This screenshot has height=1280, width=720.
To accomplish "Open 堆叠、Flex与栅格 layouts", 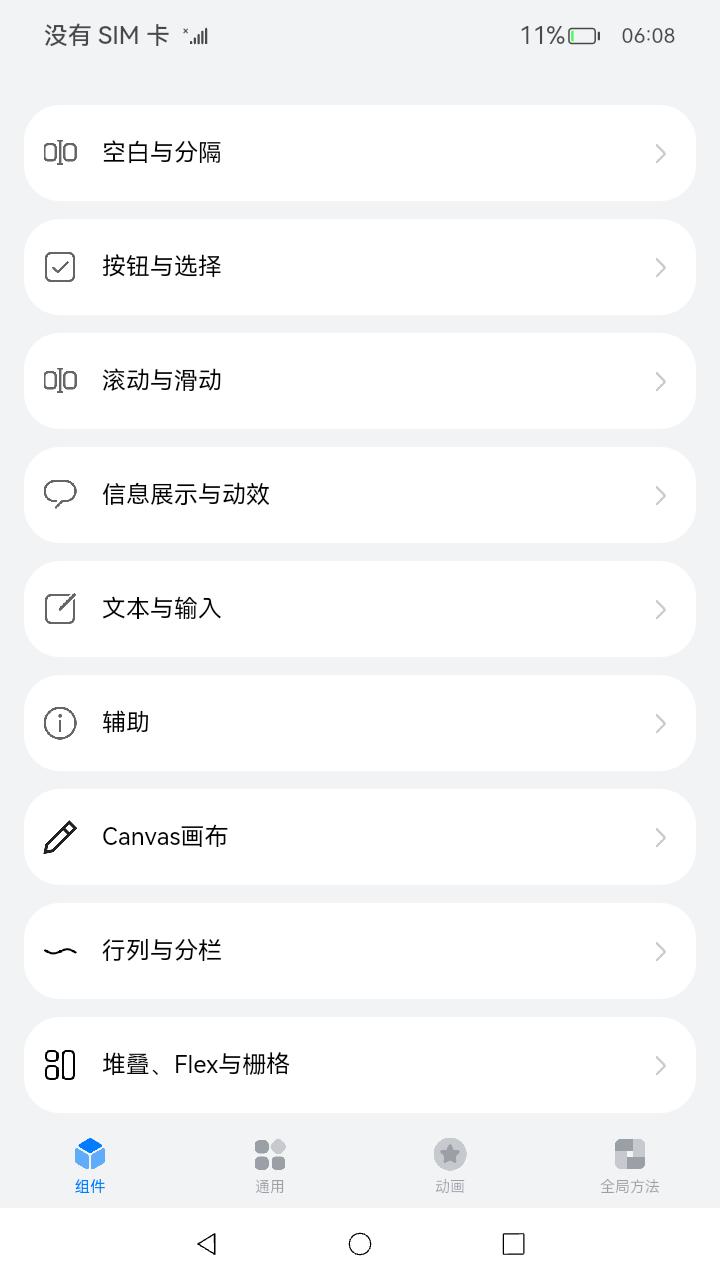I will pyautogui.click(x=360, y=1065).
